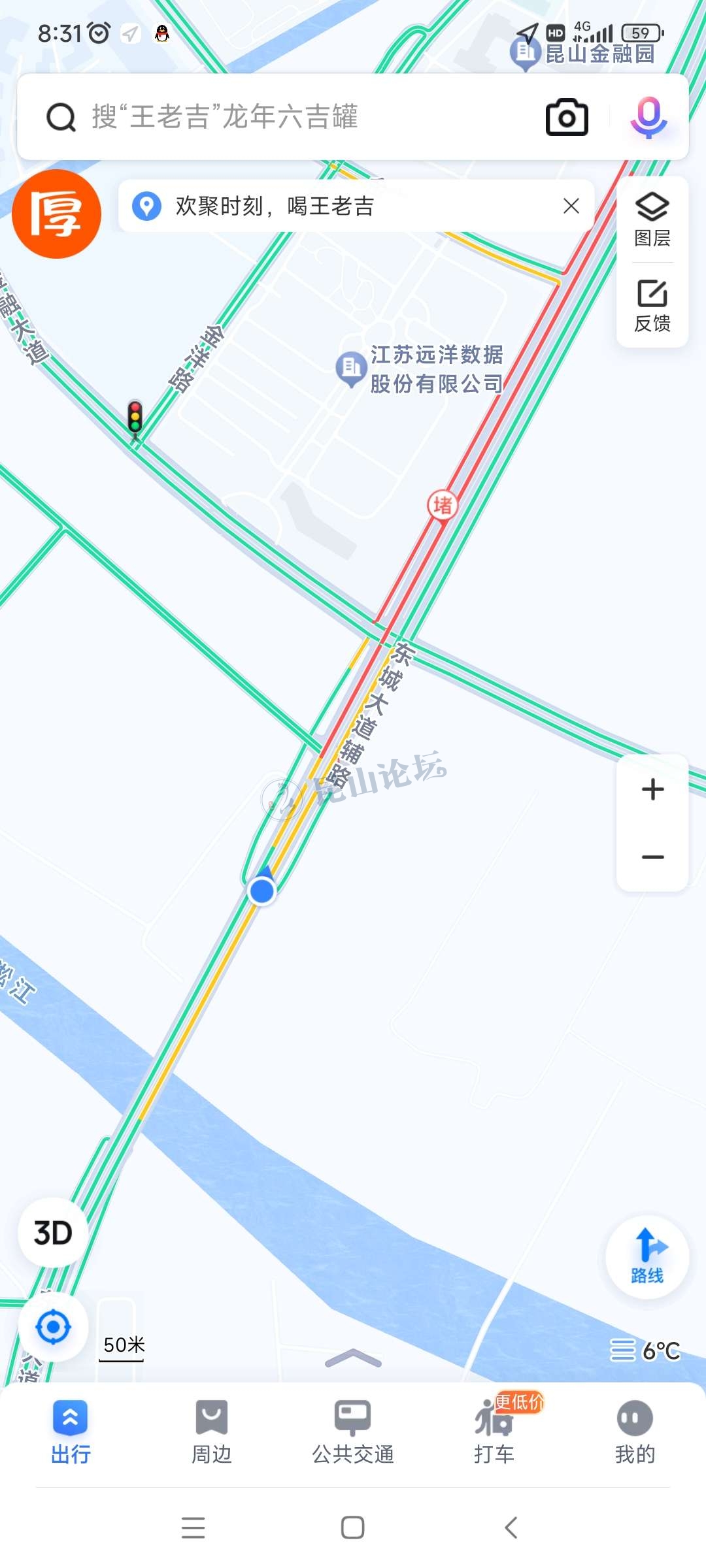Recenter the map on my location
Viewport: 706px width, 1568px height.
click(53, 1328)
